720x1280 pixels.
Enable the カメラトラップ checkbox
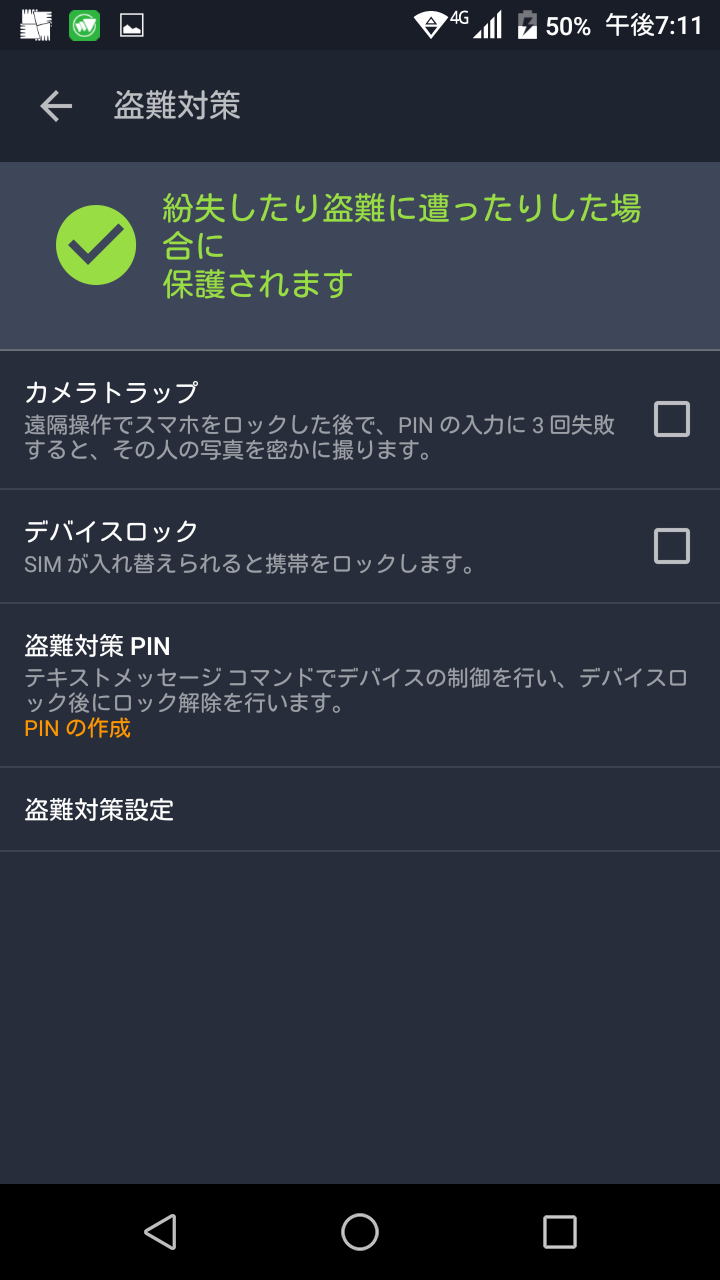671,419
